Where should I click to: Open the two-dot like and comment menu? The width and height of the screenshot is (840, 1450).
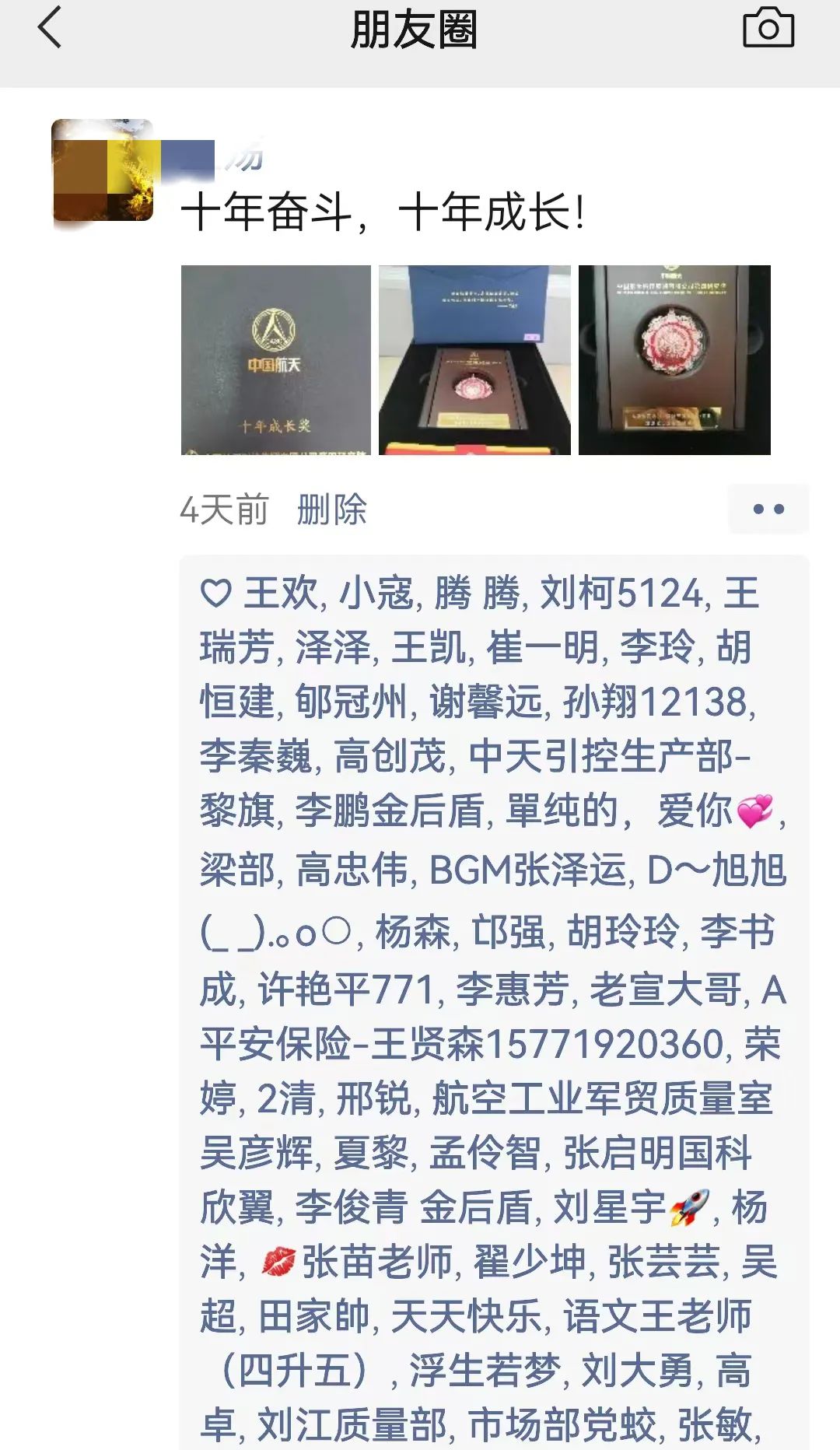[768, 510]
